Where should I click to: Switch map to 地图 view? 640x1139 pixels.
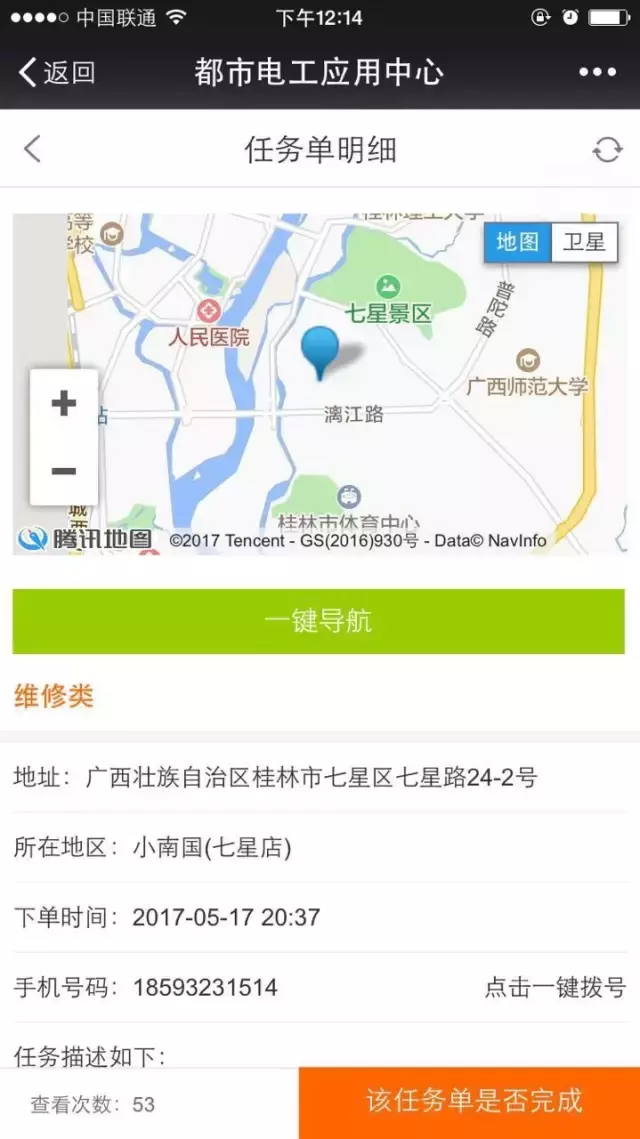click(x=518, y=243)
